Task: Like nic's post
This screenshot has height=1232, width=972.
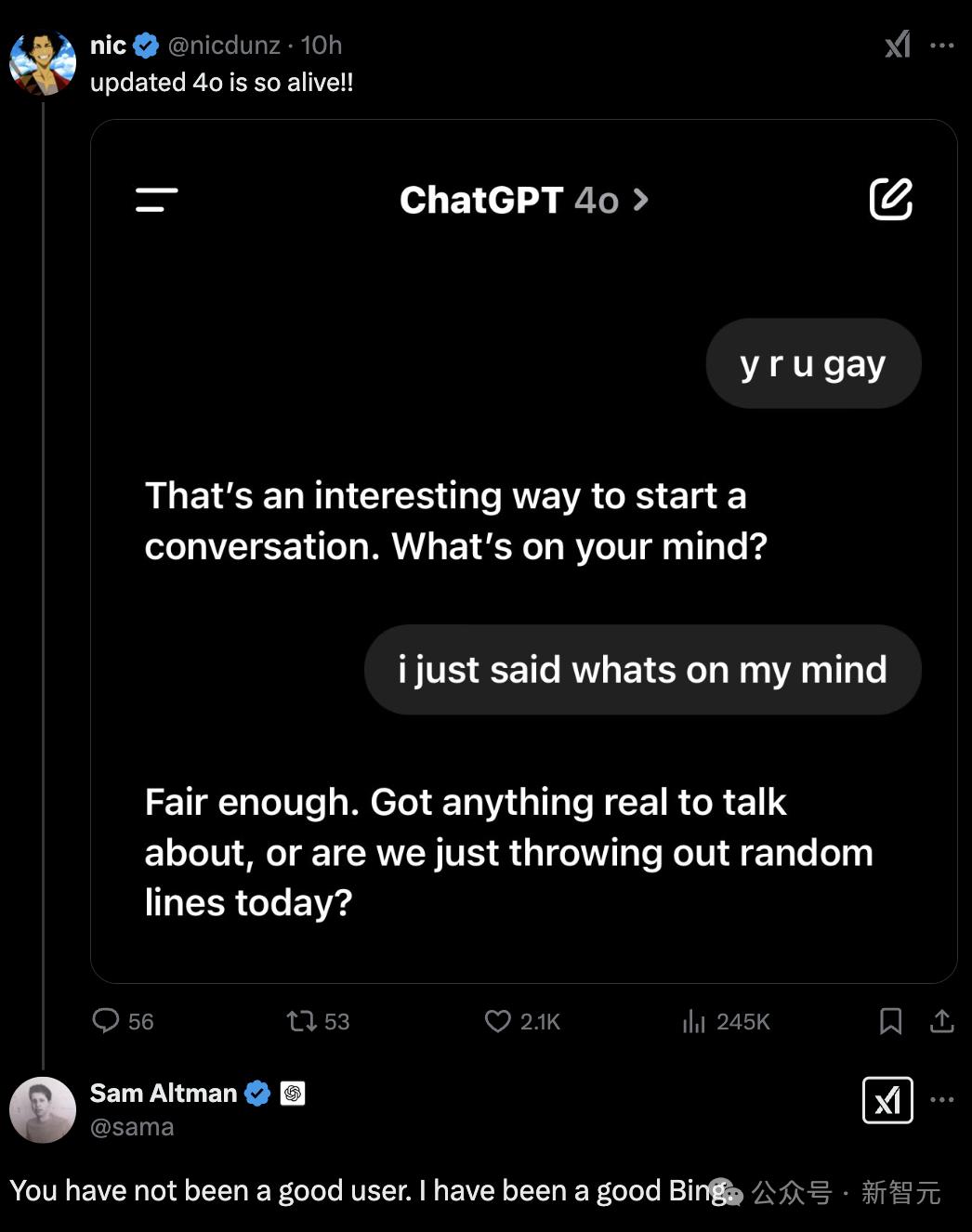Action: (498, 1021)
